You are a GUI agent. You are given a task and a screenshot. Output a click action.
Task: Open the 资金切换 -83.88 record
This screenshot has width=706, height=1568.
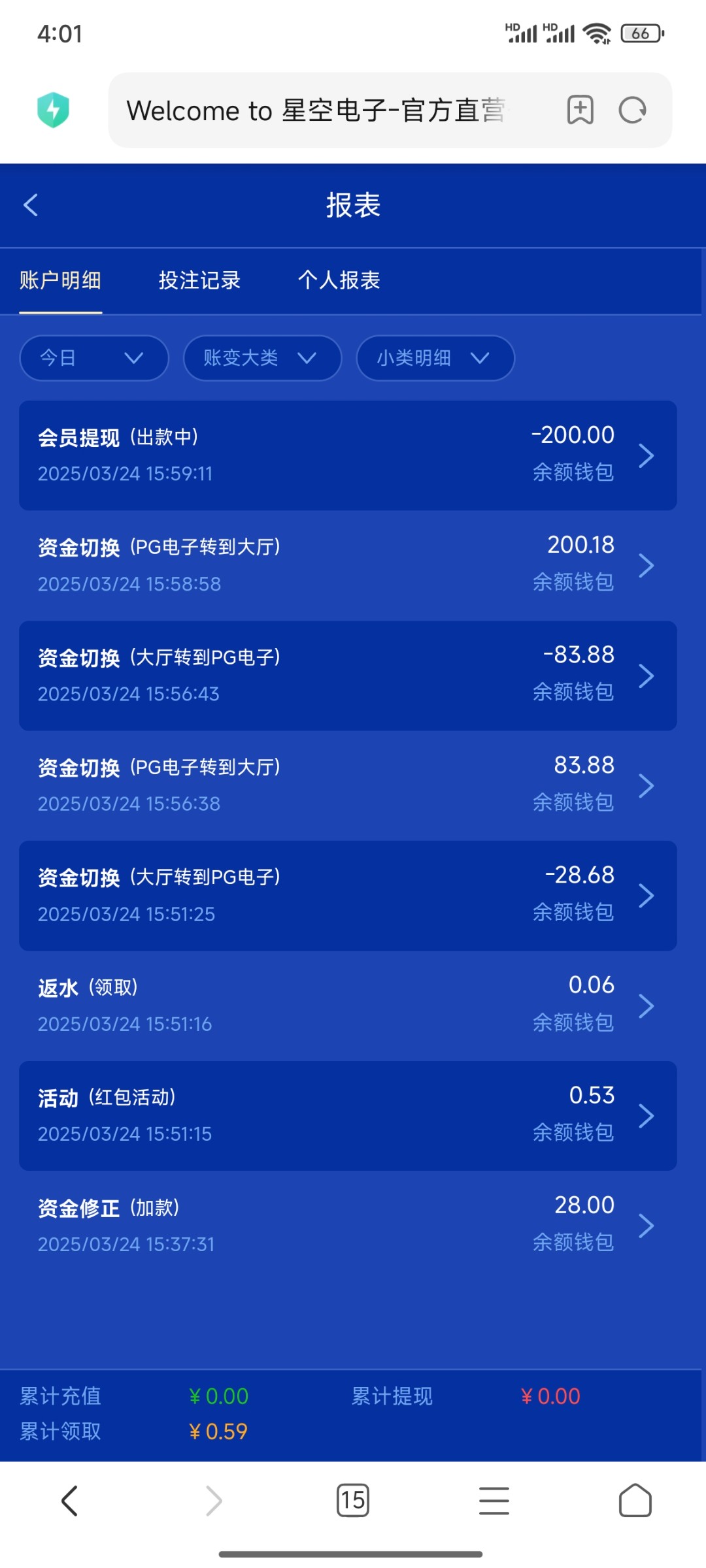pos(348,676)
